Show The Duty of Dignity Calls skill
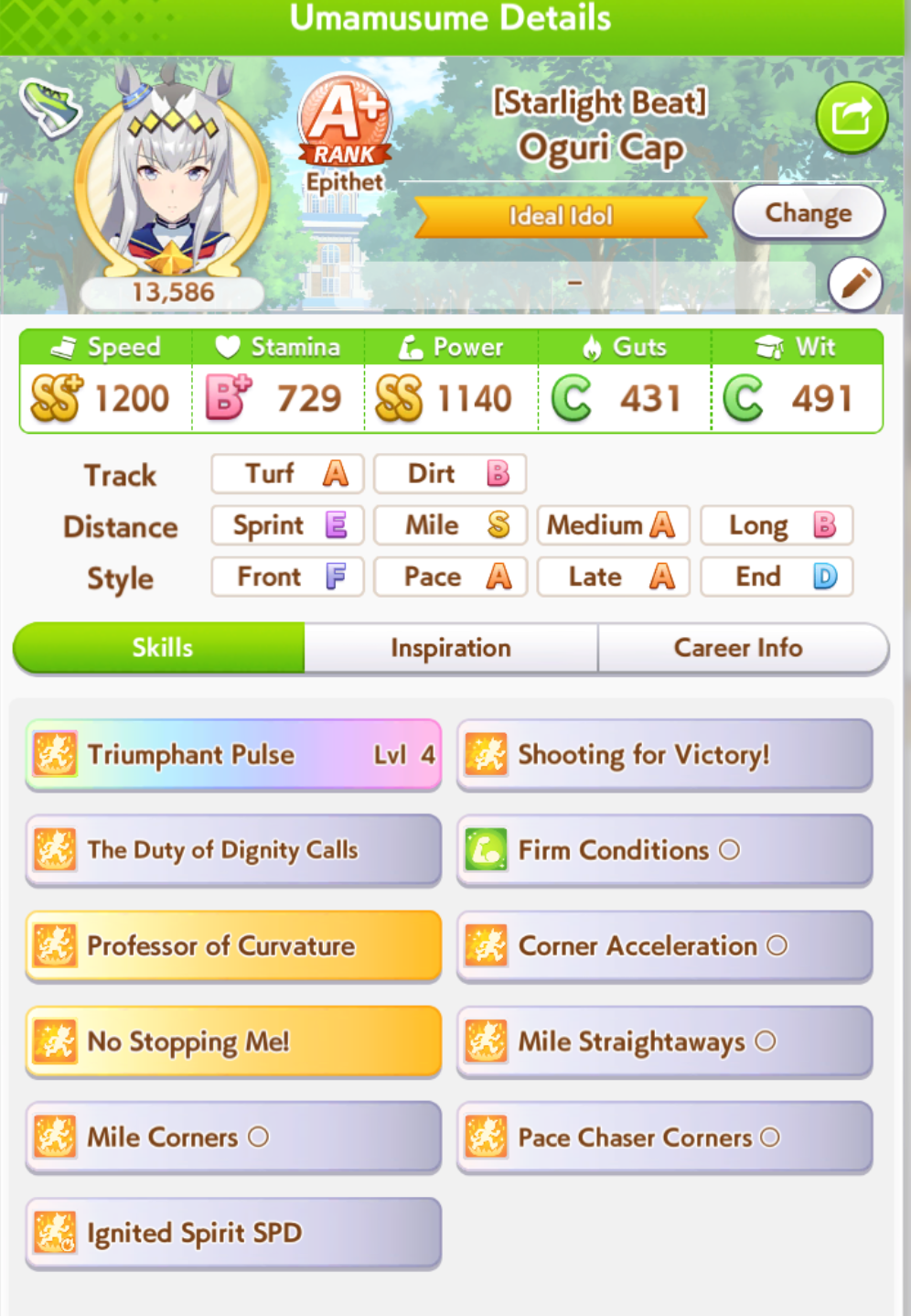The width and height of the screenshot is (911, 1316). (x=233, y=850)
